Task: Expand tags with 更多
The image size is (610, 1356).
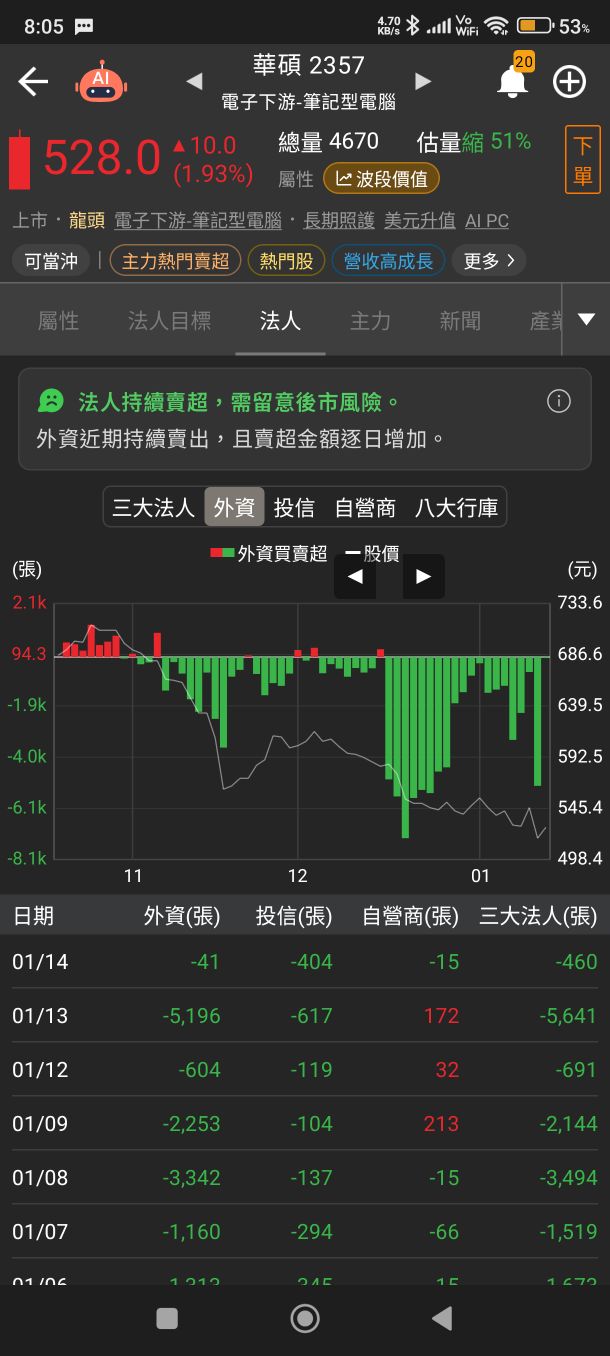Action: [489, 261]
